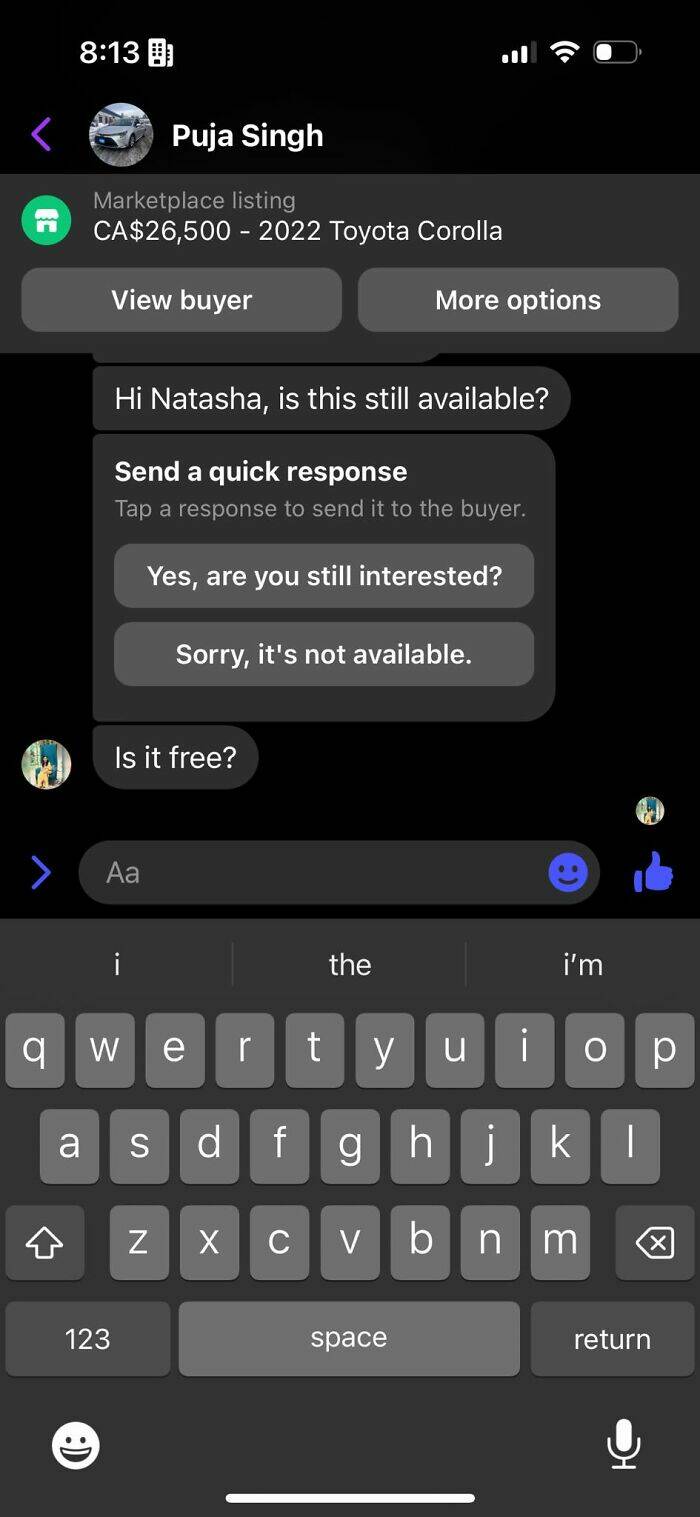
Task: Switch to the emoji keyboard
Action: point(76,1445)
